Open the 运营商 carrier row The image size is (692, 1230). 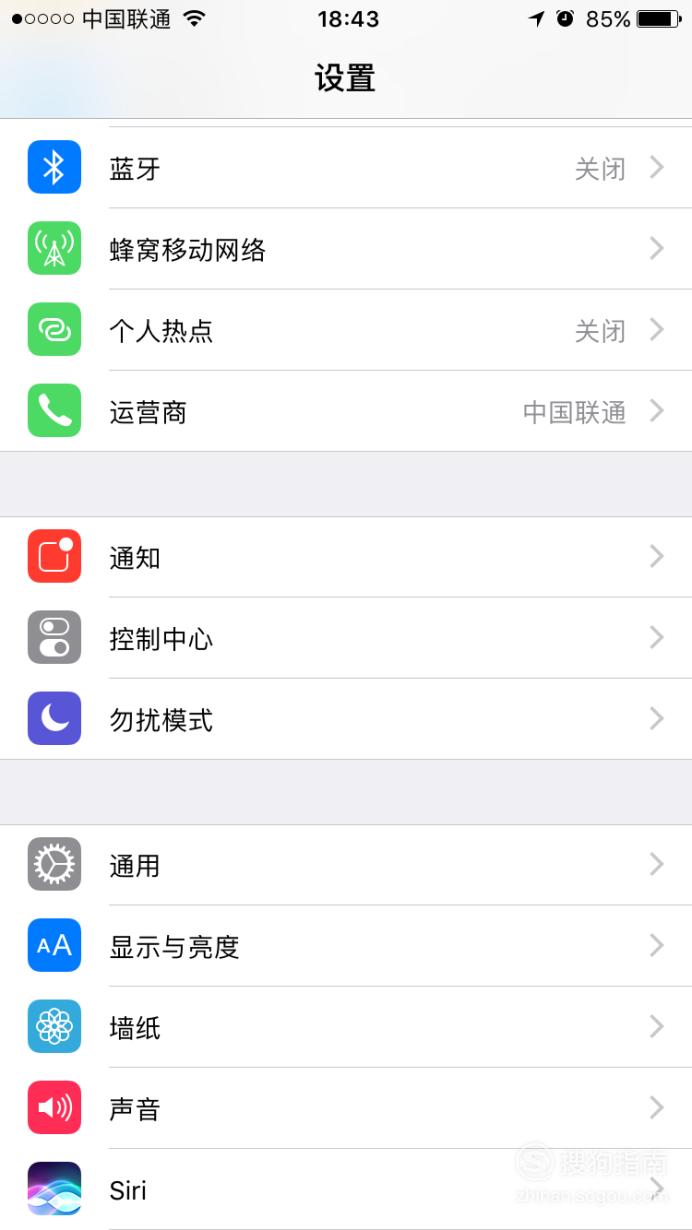tap(346, 411)
